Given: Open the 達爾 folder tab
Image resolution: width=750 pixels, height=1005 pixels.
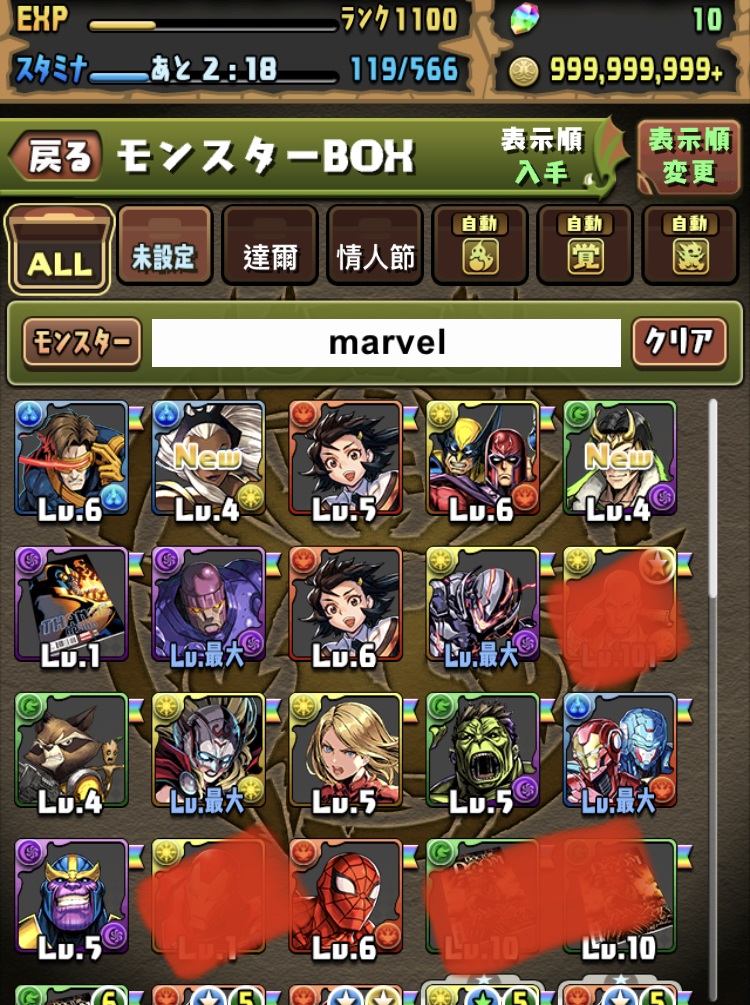Looking at the screenshot, I should 270,245.
